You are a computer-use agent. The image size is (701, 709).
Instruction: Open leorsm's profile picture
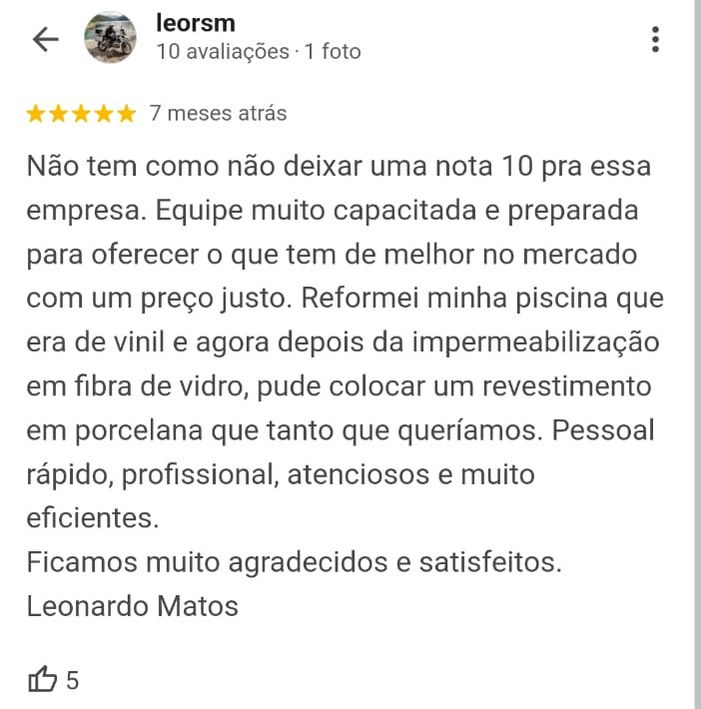pyautogui.click(x=109, y=39)
